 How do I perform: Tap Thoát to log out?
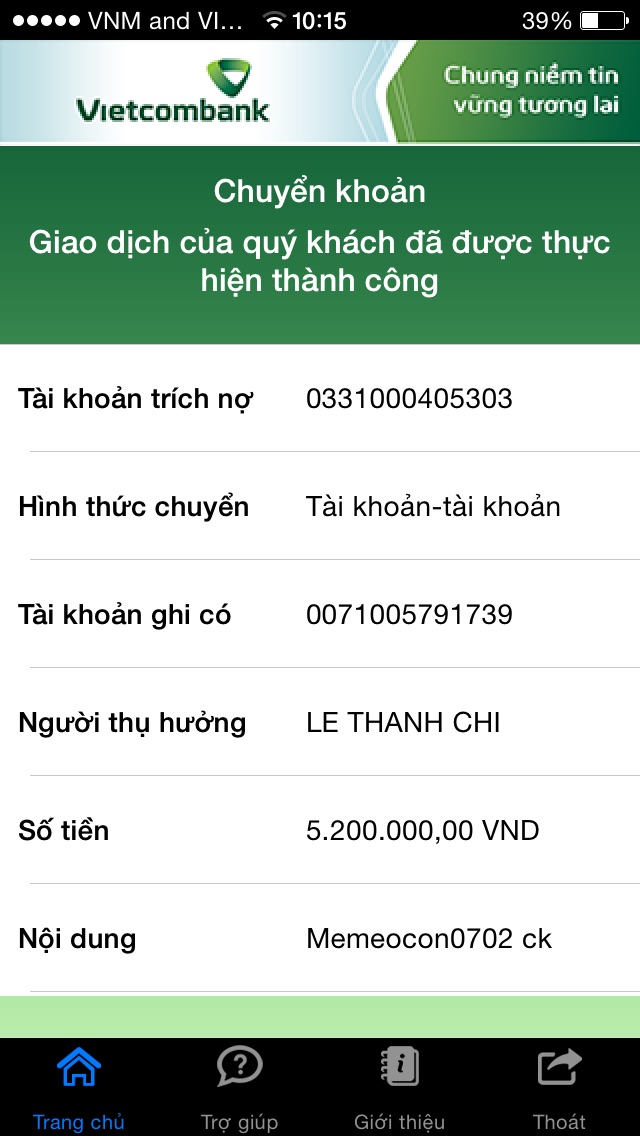point(559,1086)
